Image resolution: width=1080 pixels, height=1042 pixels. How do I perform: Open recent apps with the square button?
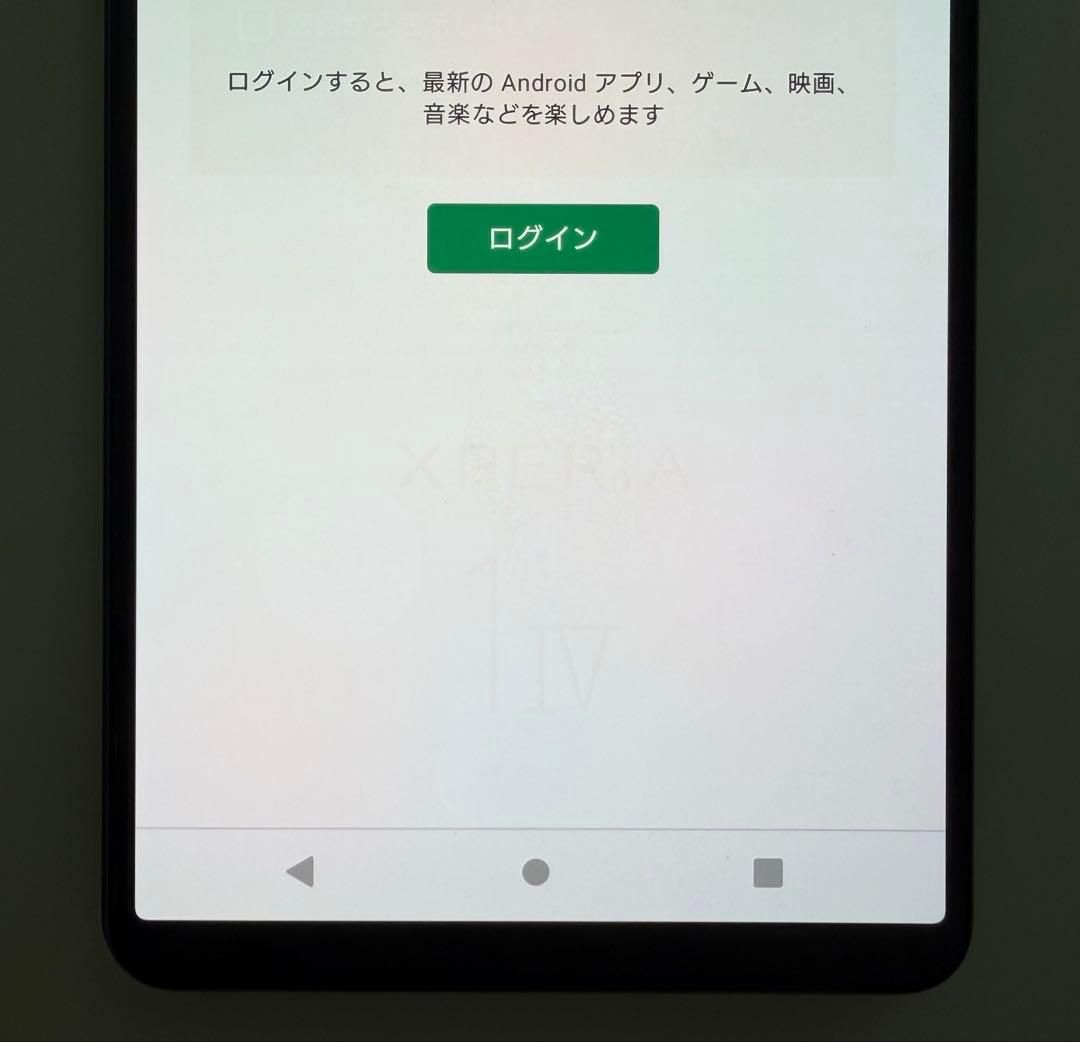point(767,873)
